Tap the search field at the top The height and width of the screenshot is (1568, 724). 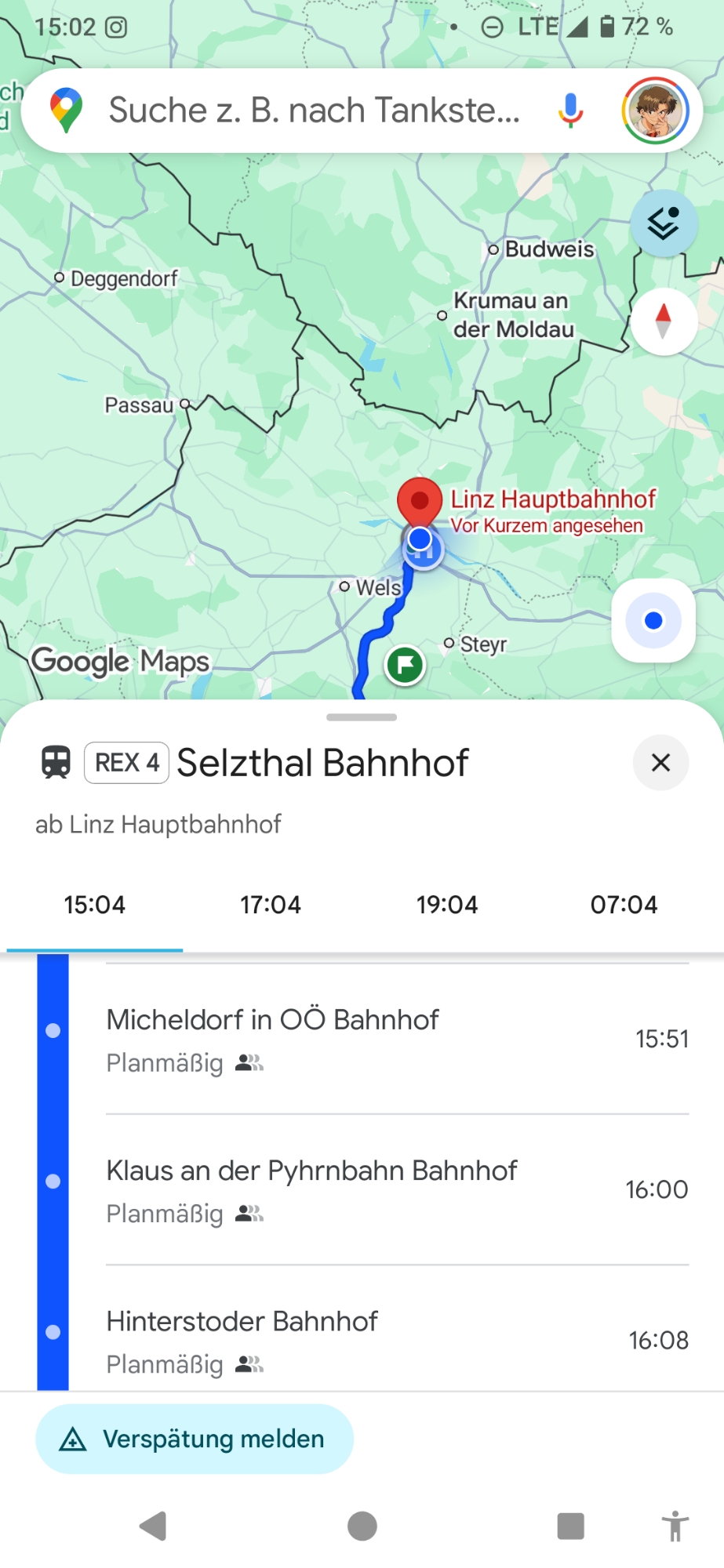click(x=314, y=111)
